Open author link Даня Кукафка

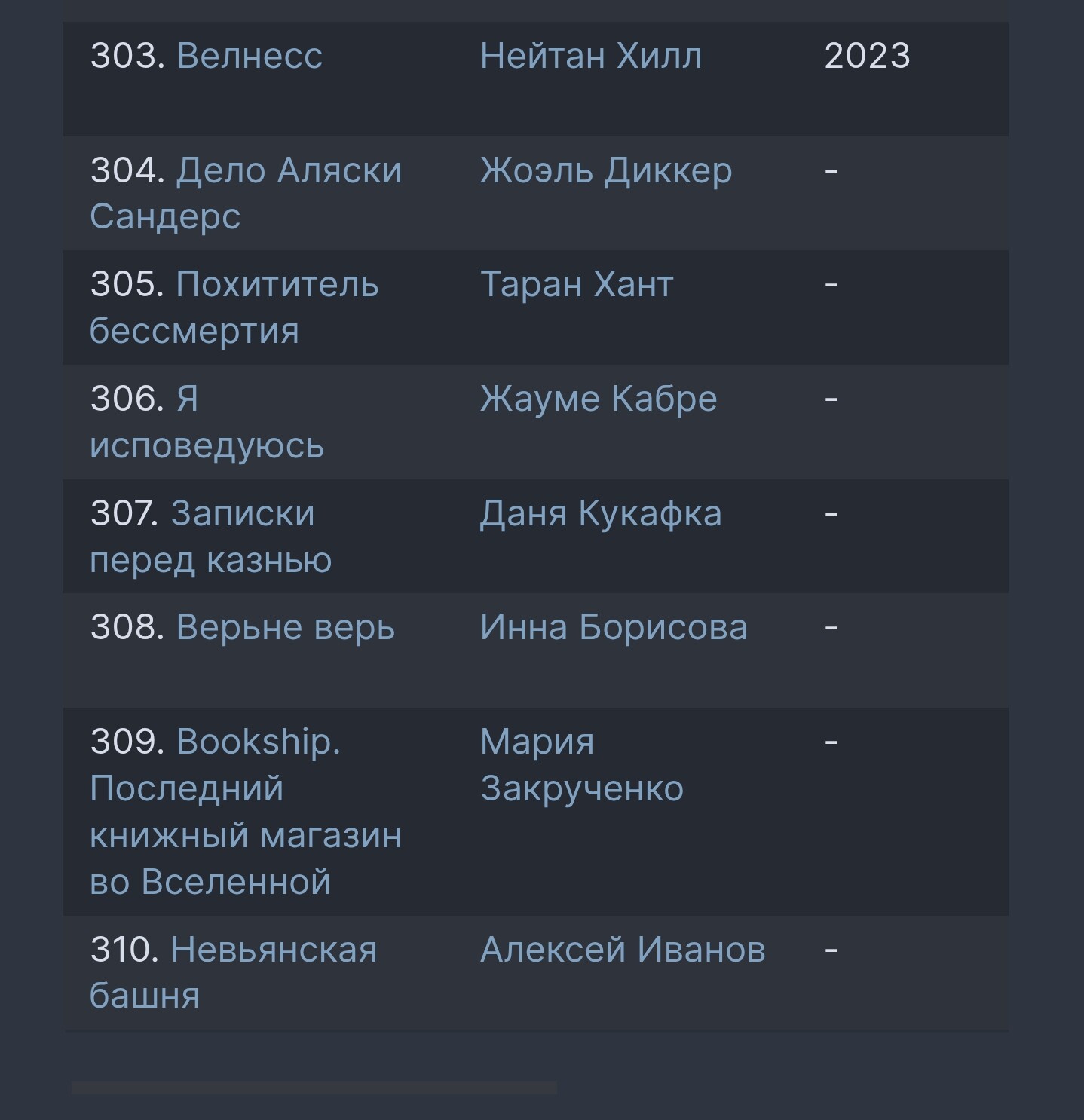(x=600, y=514)
